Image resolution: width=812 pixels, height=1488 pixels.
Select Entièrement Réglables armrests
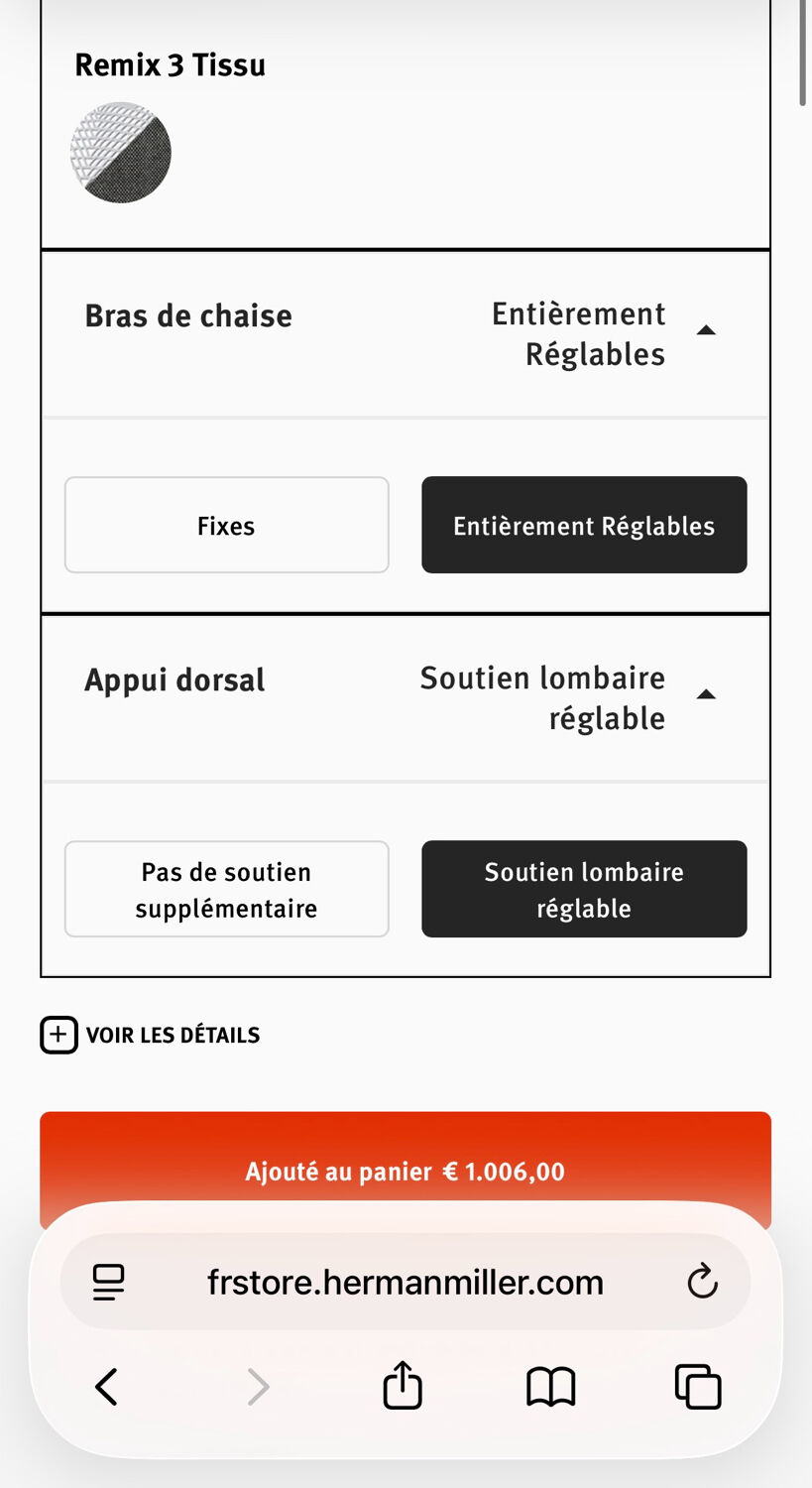(x=584, y=525)
